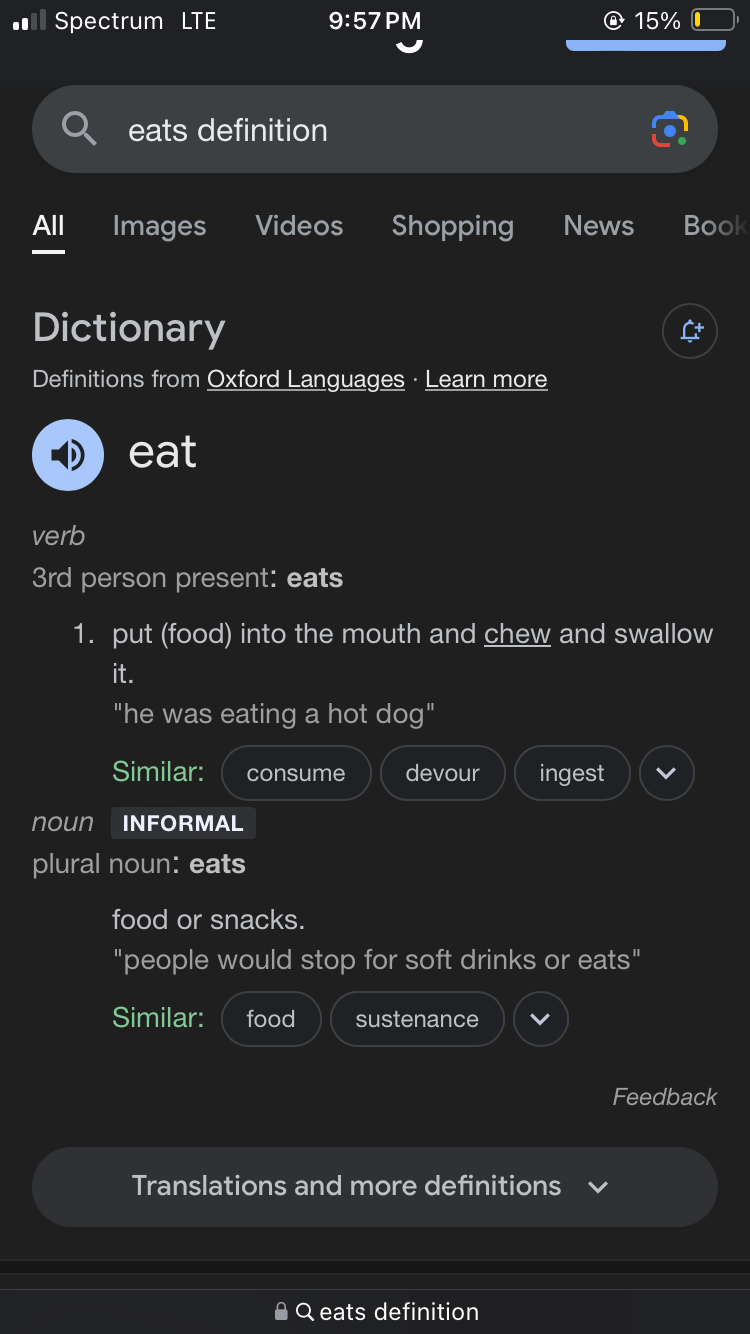Follow the underlined chew link
This screenshot has width=750, height=1334.
[x=517, y=634]
